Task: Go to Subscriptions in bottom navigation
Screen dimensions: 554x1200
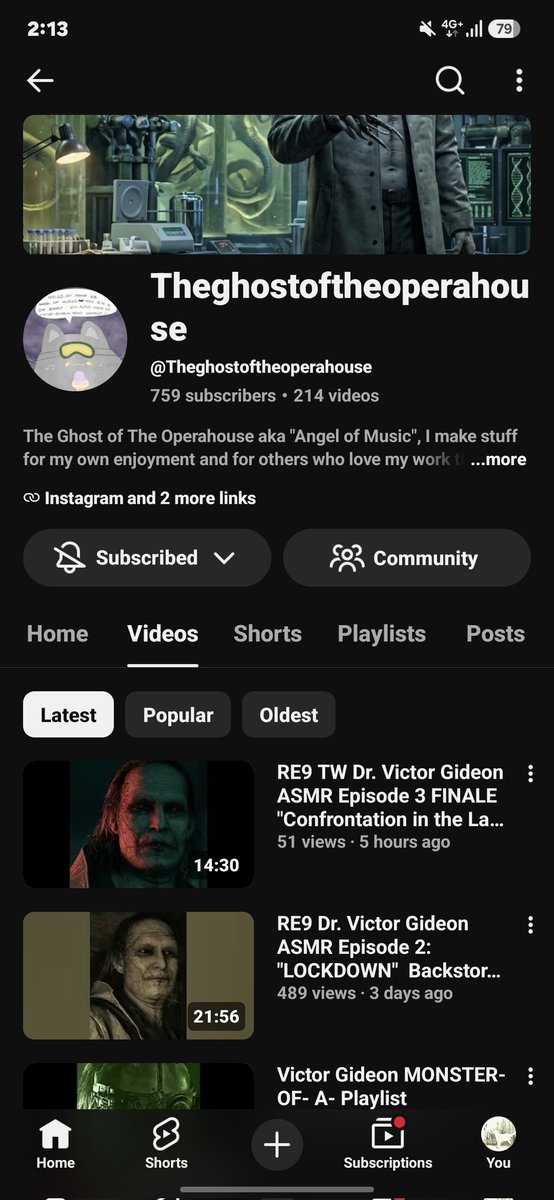Action: click(x=388, y=1144)
